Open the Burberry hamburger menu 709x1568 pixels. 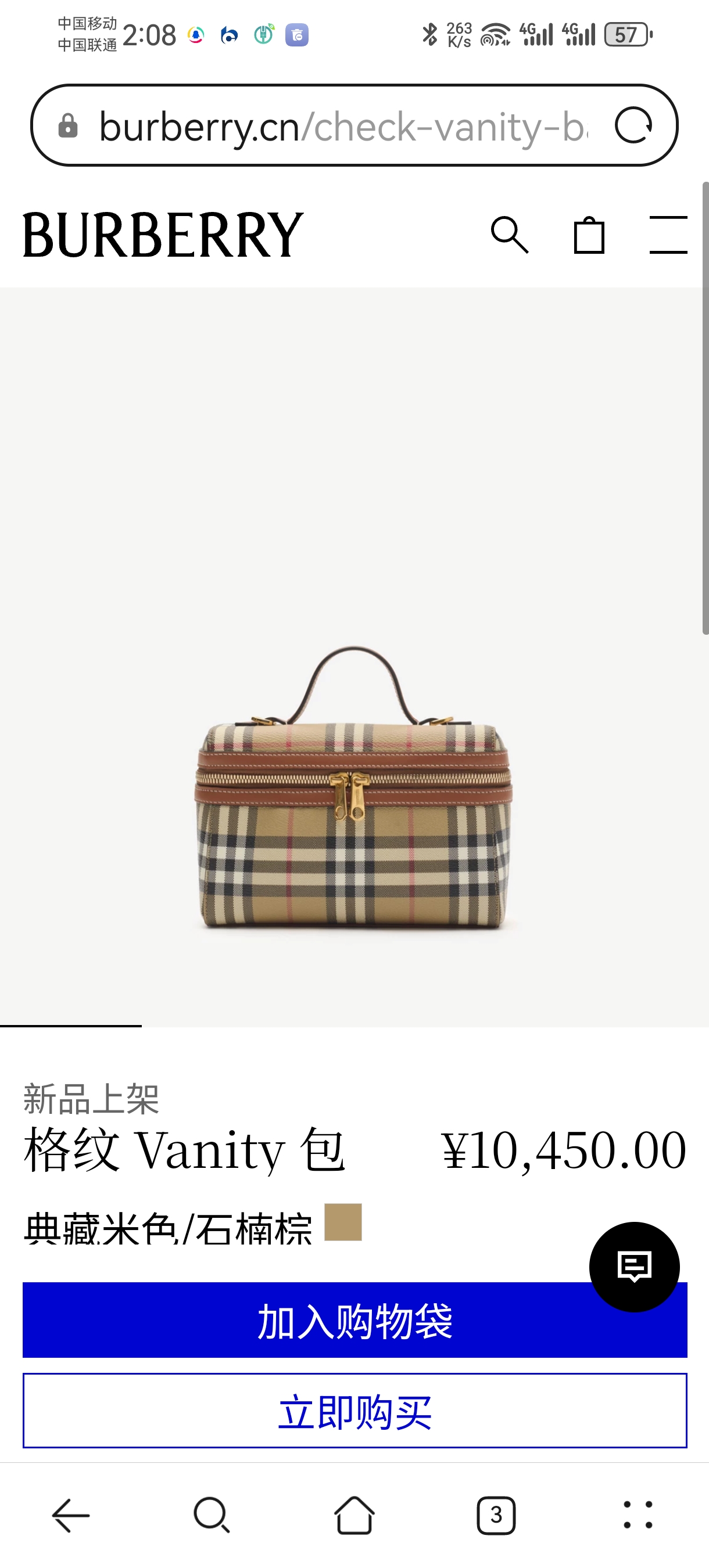(x=668, y=235)
